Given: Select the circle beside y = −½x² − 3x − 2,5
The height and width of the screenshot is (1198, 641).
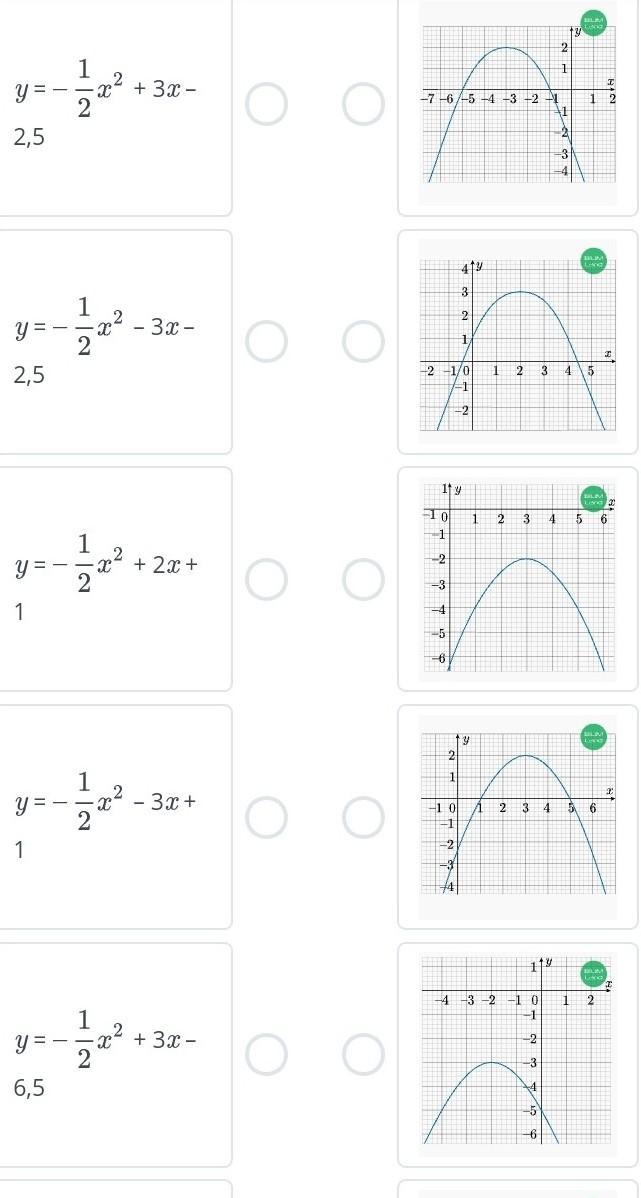Looking at the screenshot, I should [267, 342].
